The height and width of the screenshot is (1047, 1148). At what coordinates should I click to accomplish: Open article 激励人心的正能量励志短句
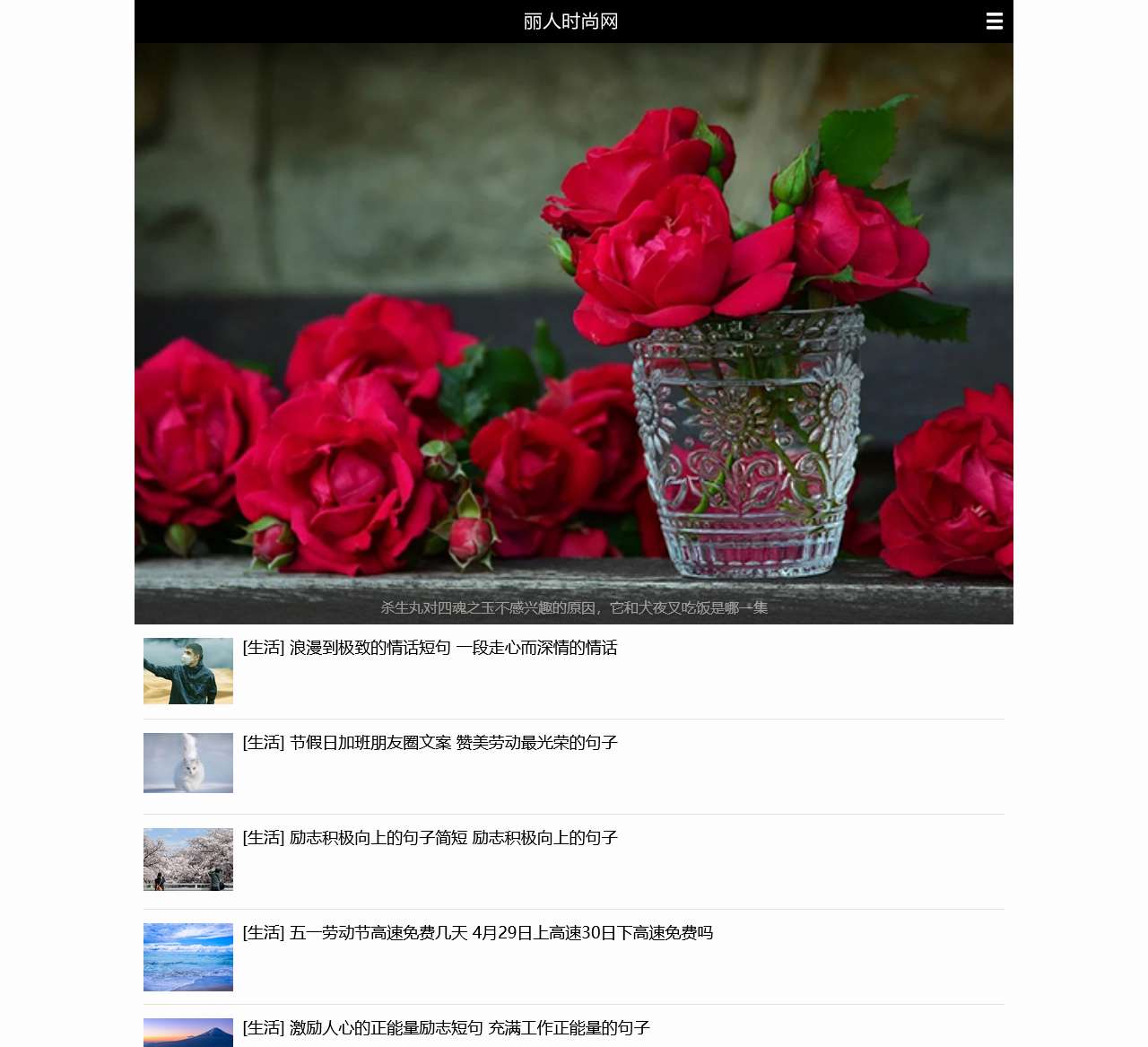coord(446,1028)
